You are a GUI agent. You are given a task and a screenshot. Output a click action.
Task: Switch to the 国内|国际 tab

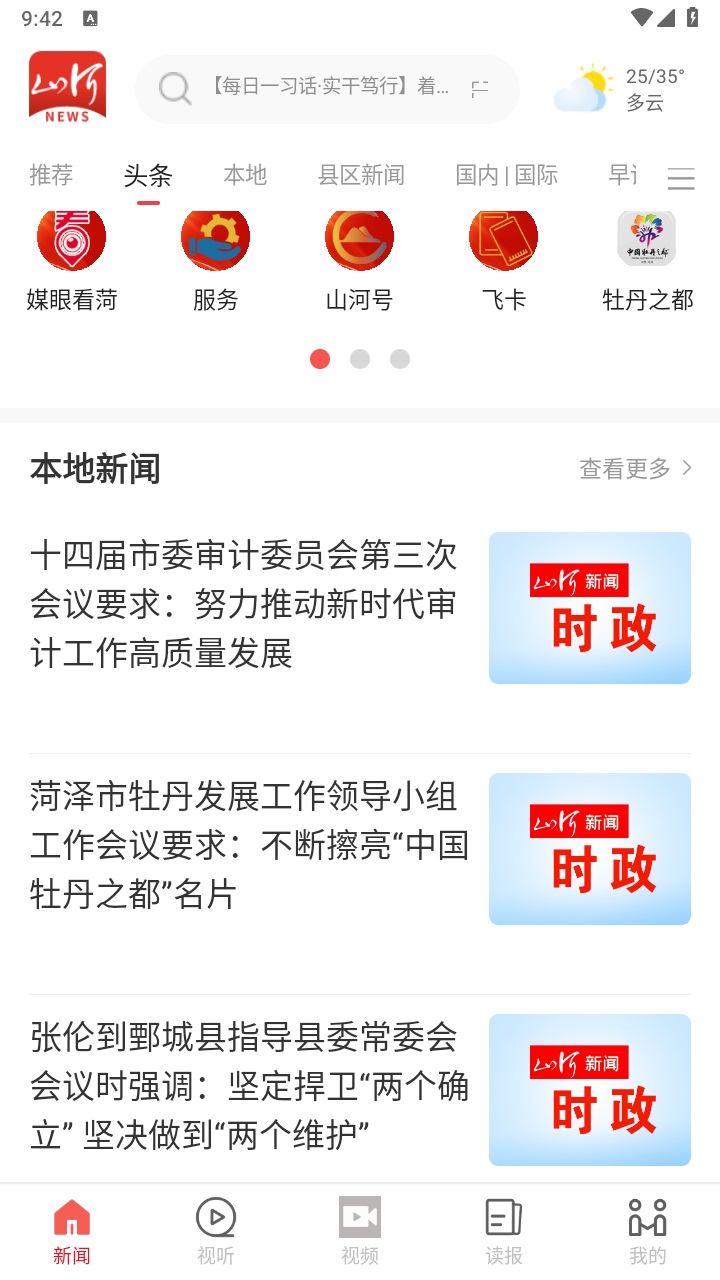click(x=506, y=175)
